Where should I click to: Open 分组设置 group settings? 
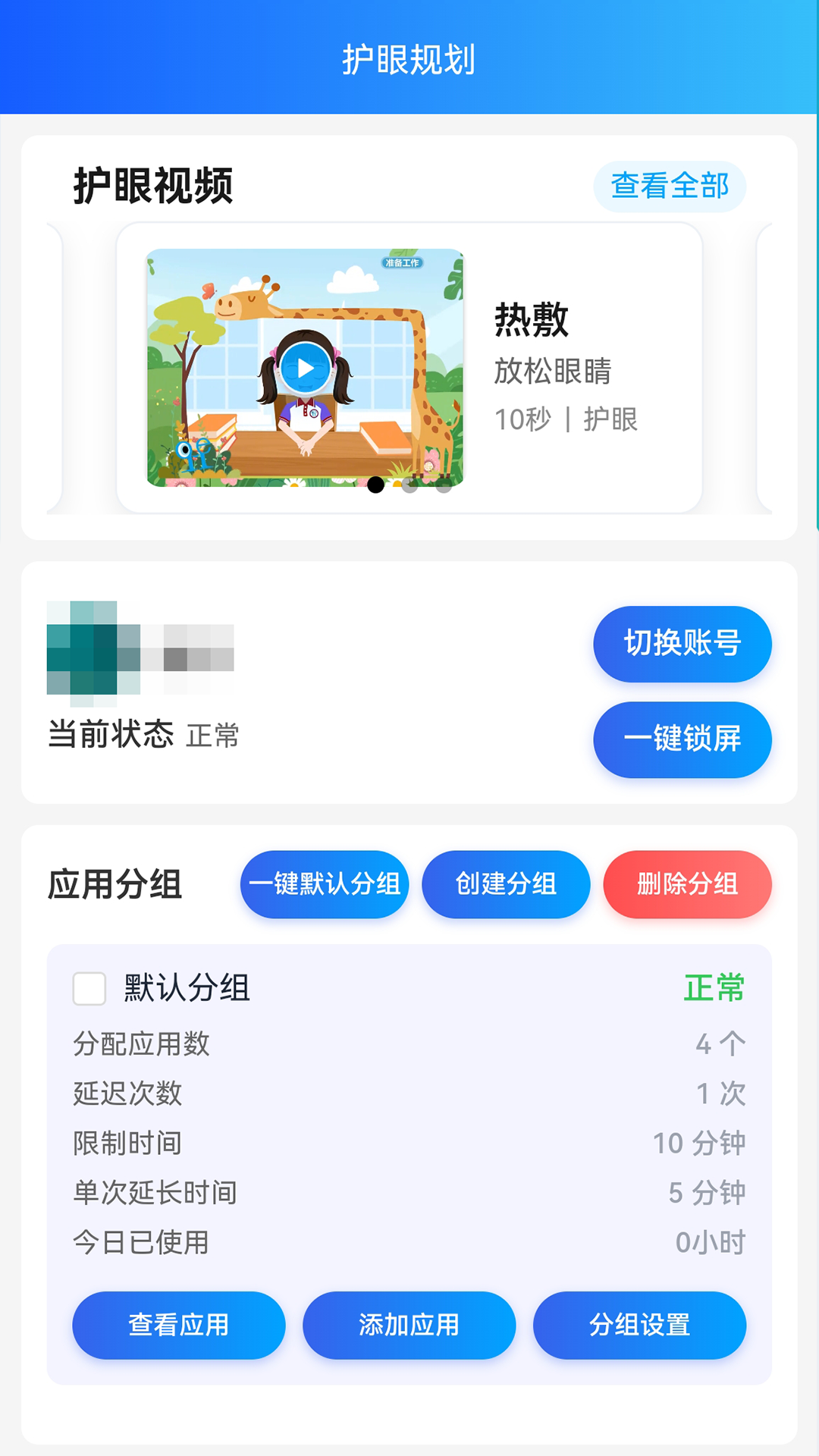[x=639, y=1325]
